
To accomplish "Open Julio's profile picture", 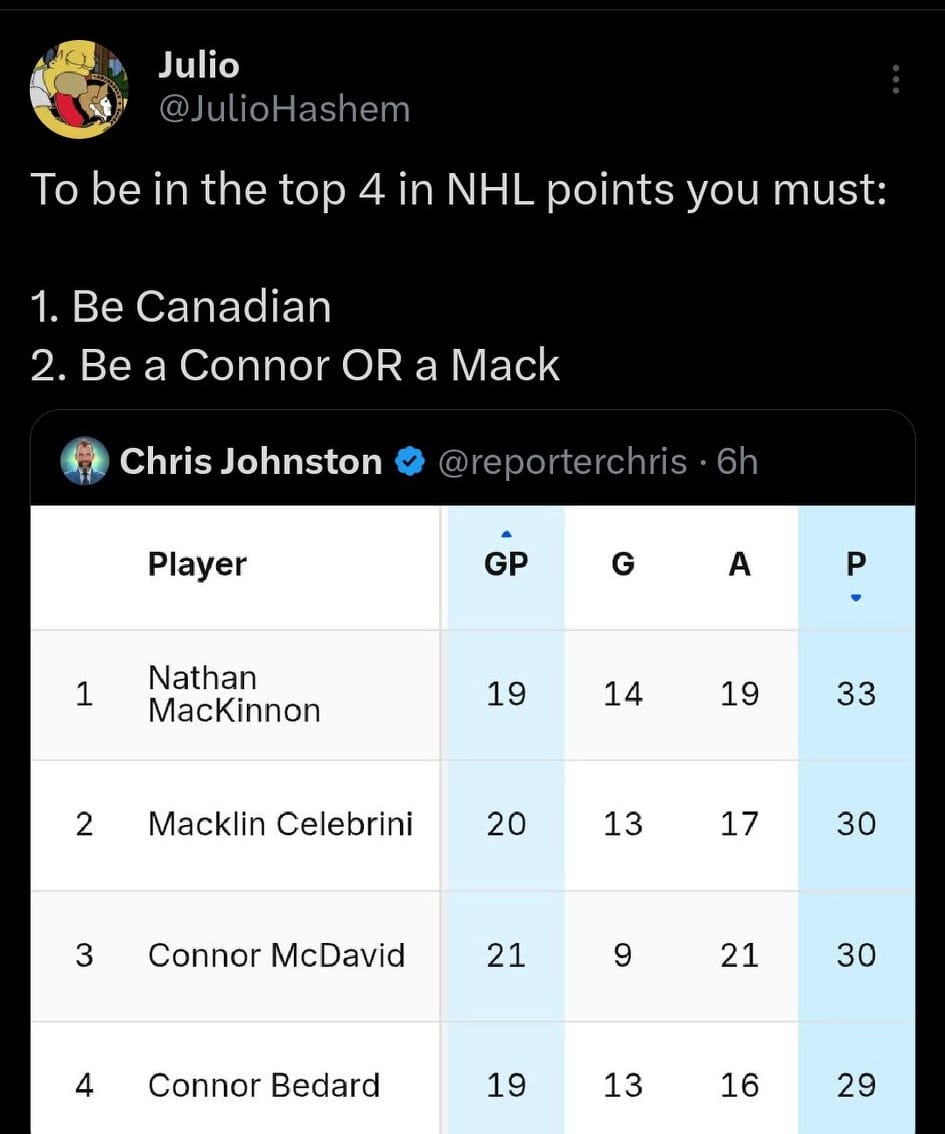I will [80, 89].
